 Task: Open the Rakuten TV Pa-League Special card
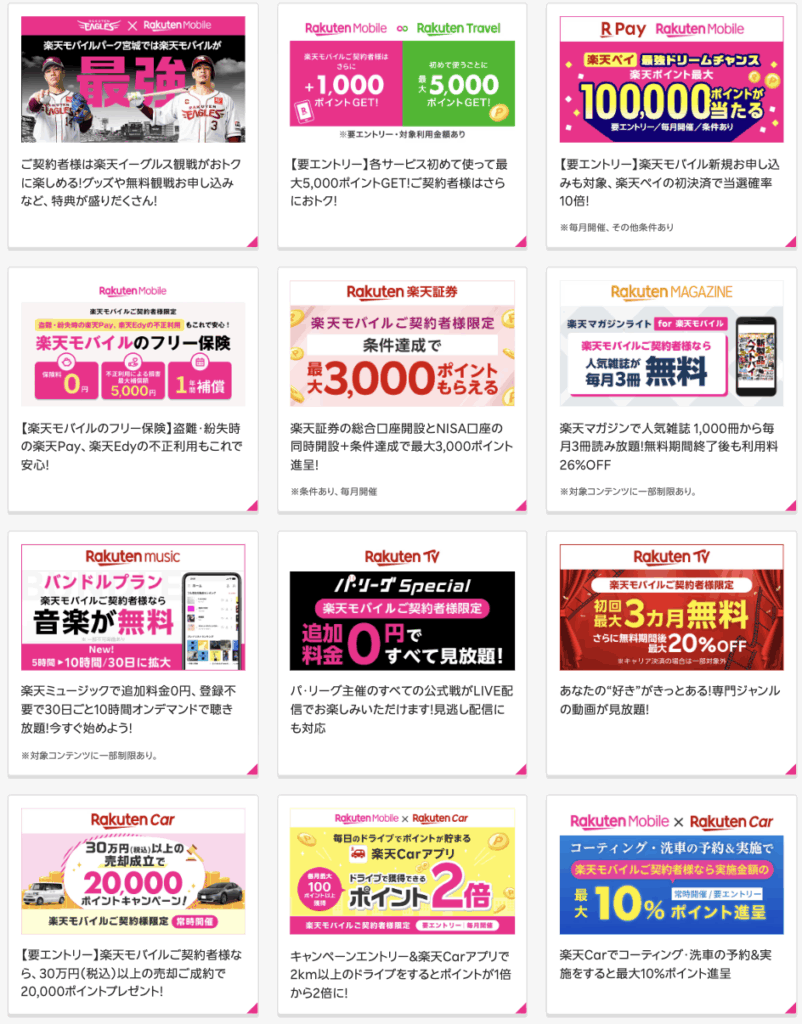tap(402, 608)
